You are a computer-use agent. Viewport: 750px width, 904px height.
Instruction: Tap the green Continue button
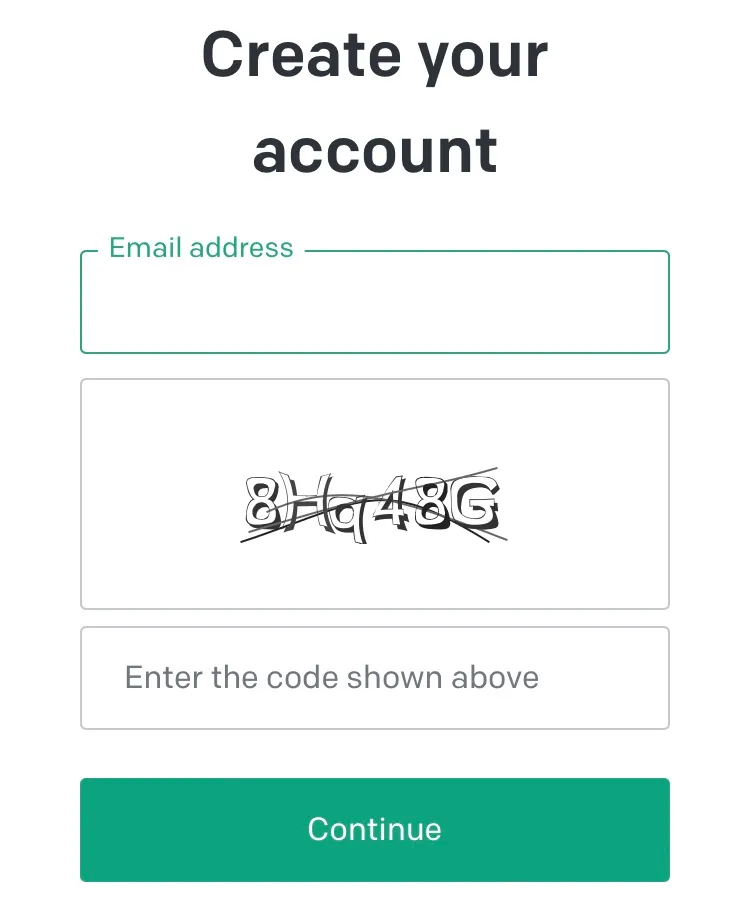coord(374,829)
